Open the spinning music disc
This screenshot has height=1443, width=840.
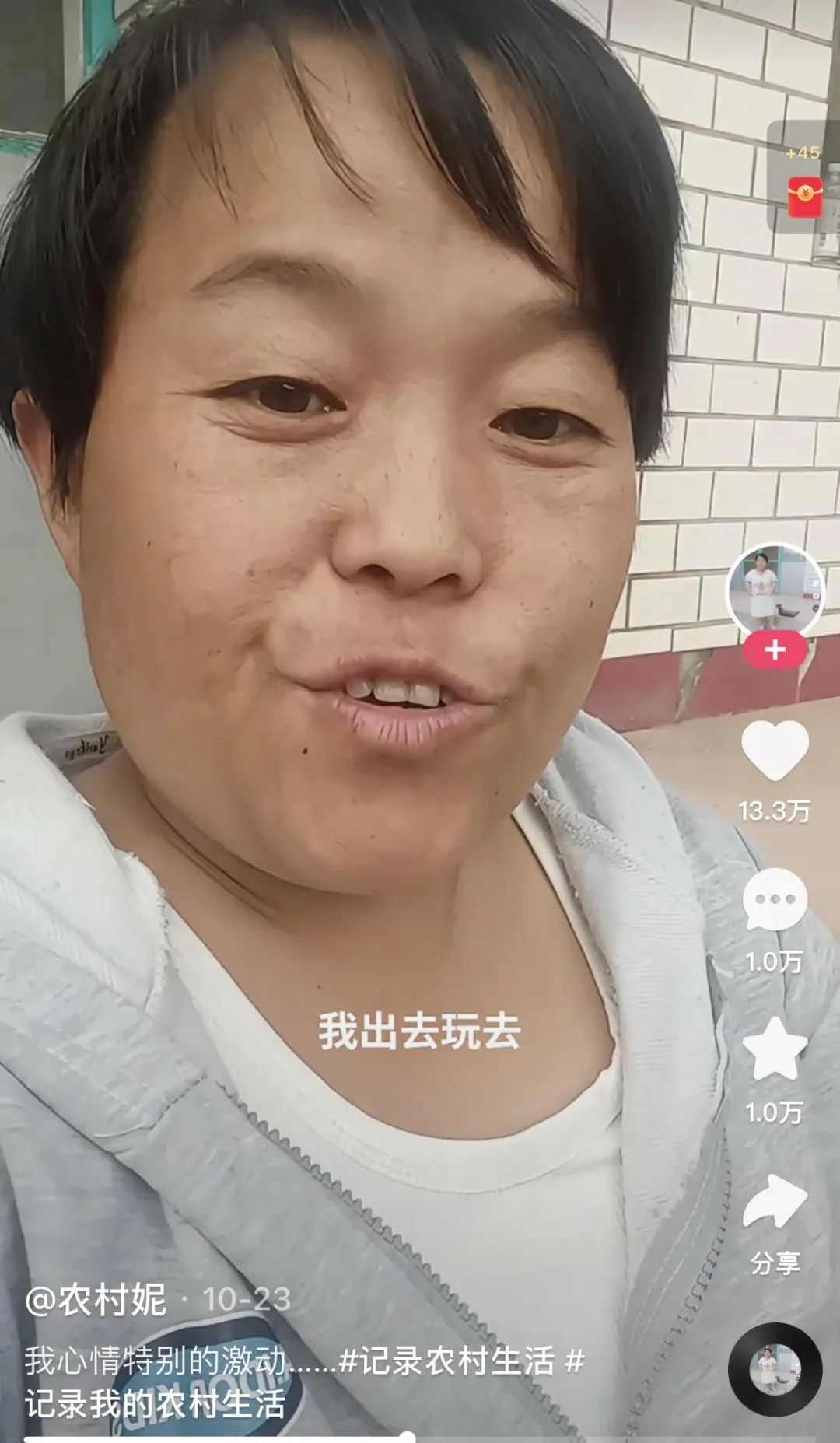click(775, 1369)
